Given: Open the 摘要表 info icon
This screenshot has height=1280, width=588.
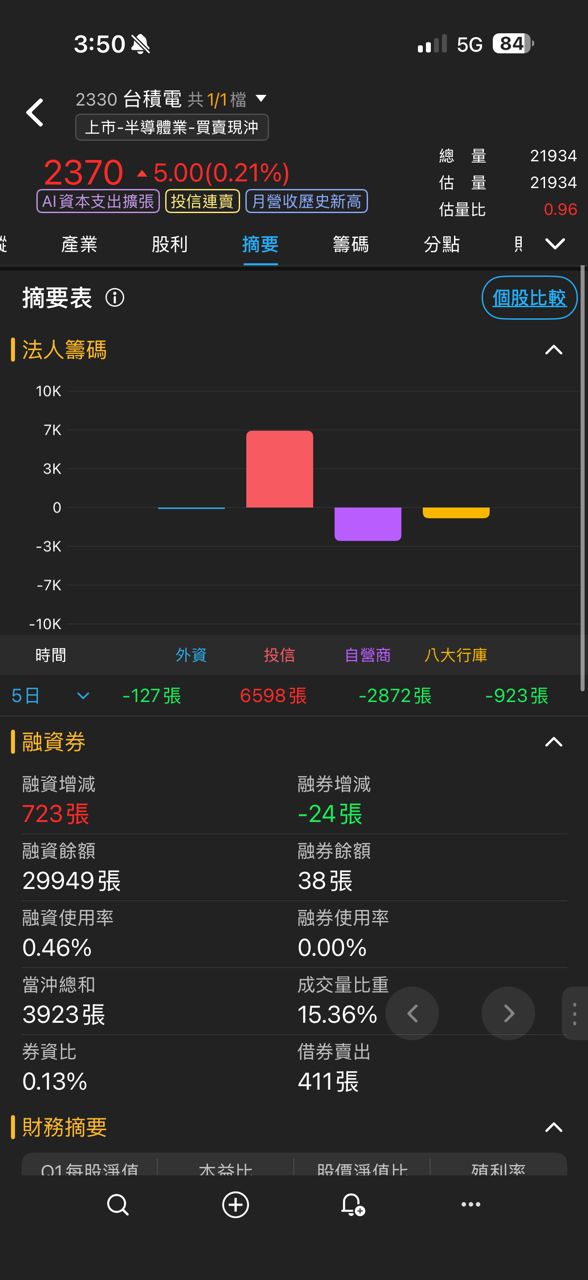Looking at the screenshot, I should click(x=115, y=298).
